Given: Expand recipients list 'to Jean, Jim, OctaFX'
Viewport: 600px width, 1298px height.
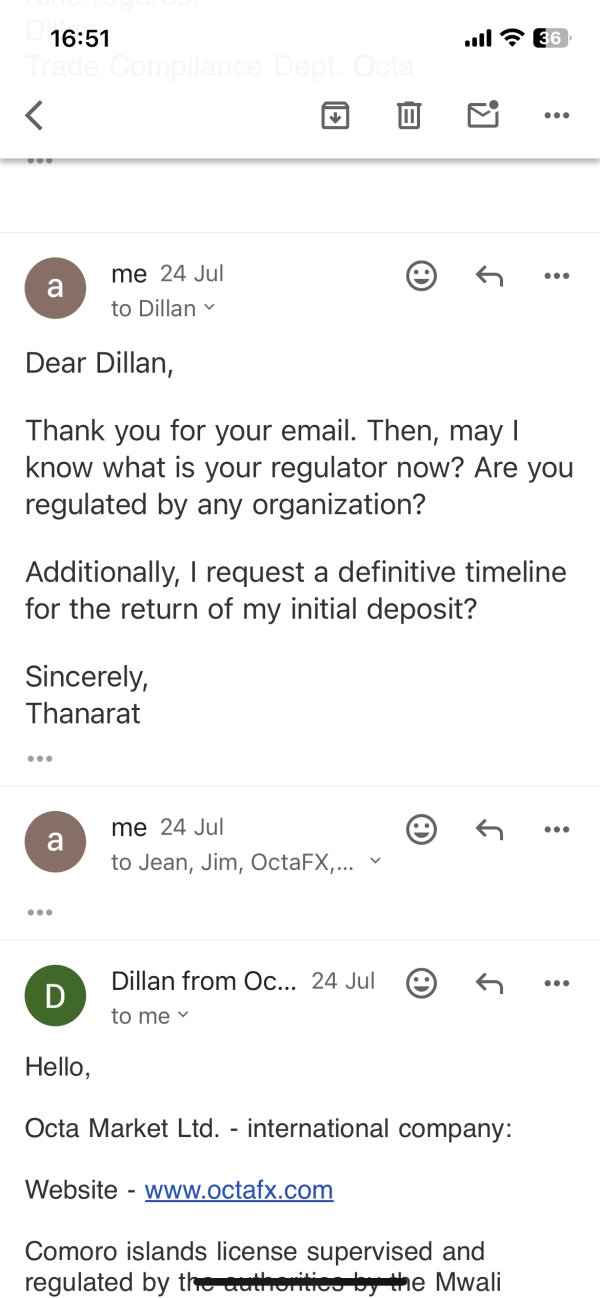Looking at the screenshot, I should tap(246, 862).
